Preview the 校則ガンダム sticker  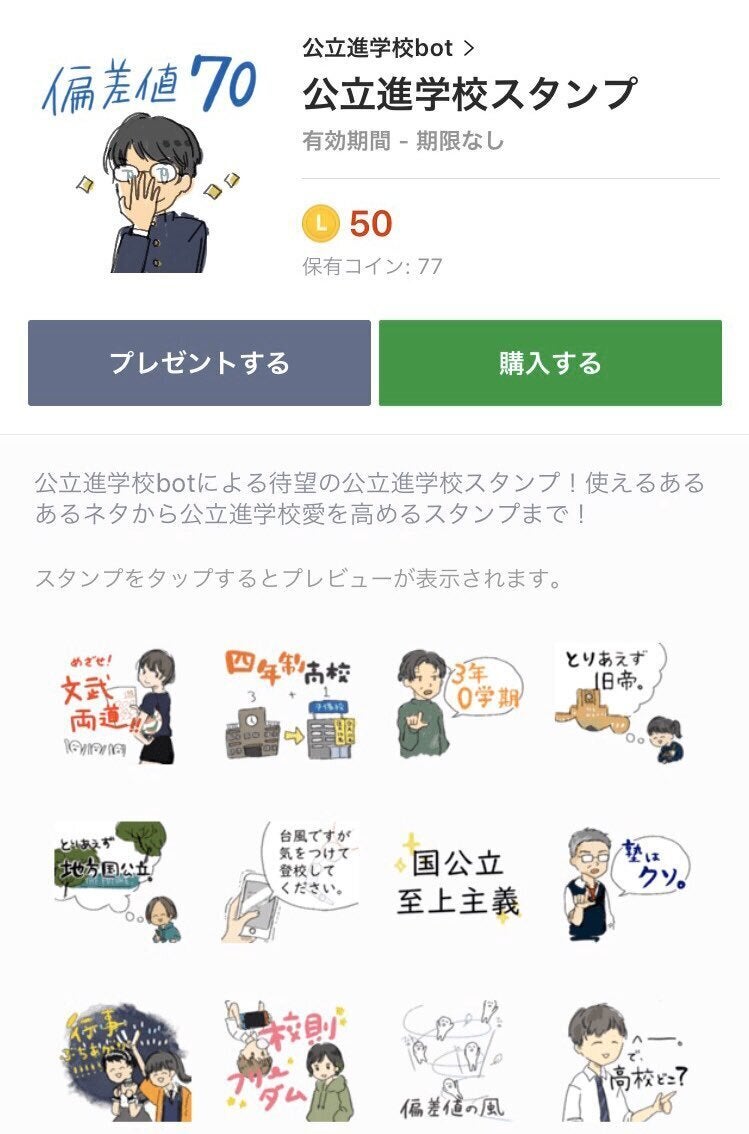[289, 1060]
